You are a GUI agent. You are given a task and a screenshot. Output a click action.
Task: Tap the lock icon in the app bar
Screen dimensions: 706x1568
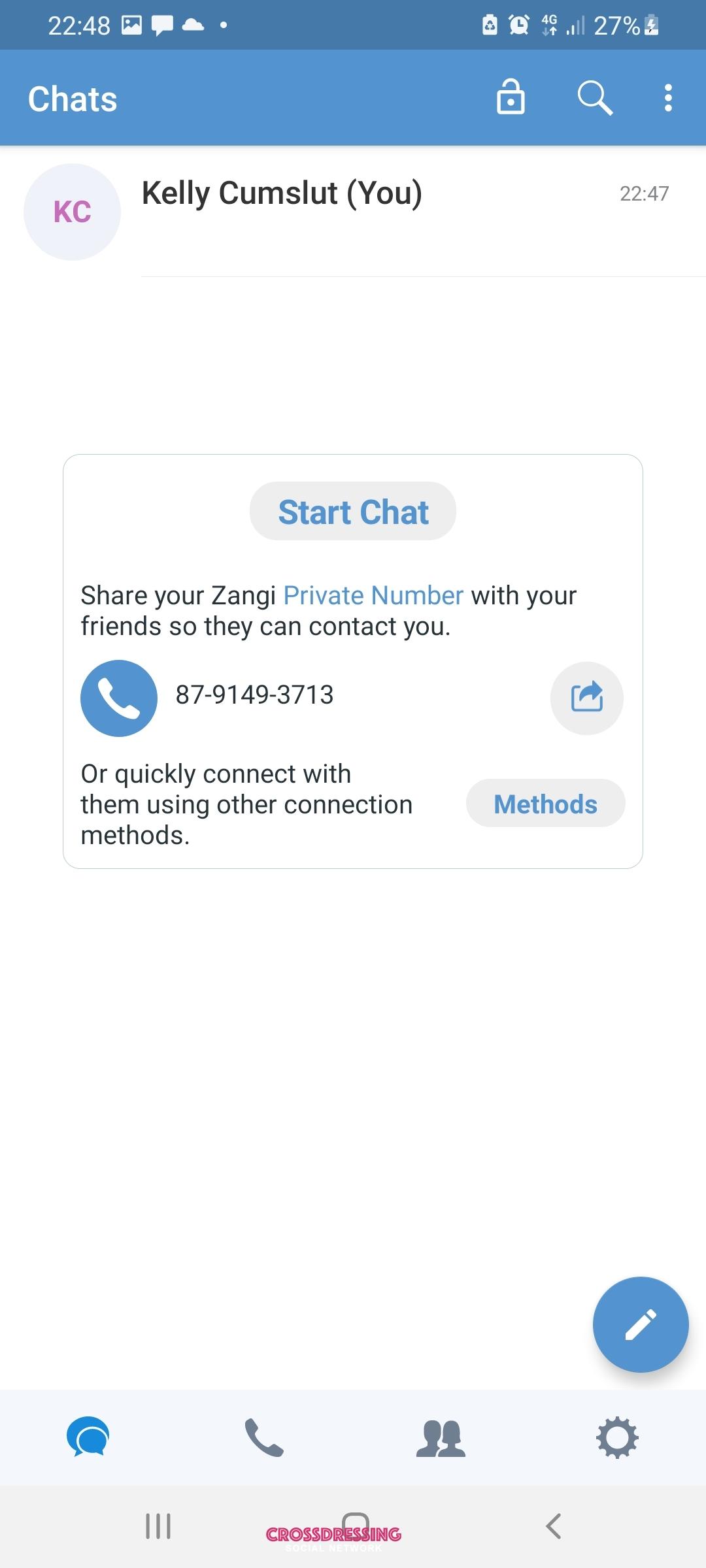point(511,98)
